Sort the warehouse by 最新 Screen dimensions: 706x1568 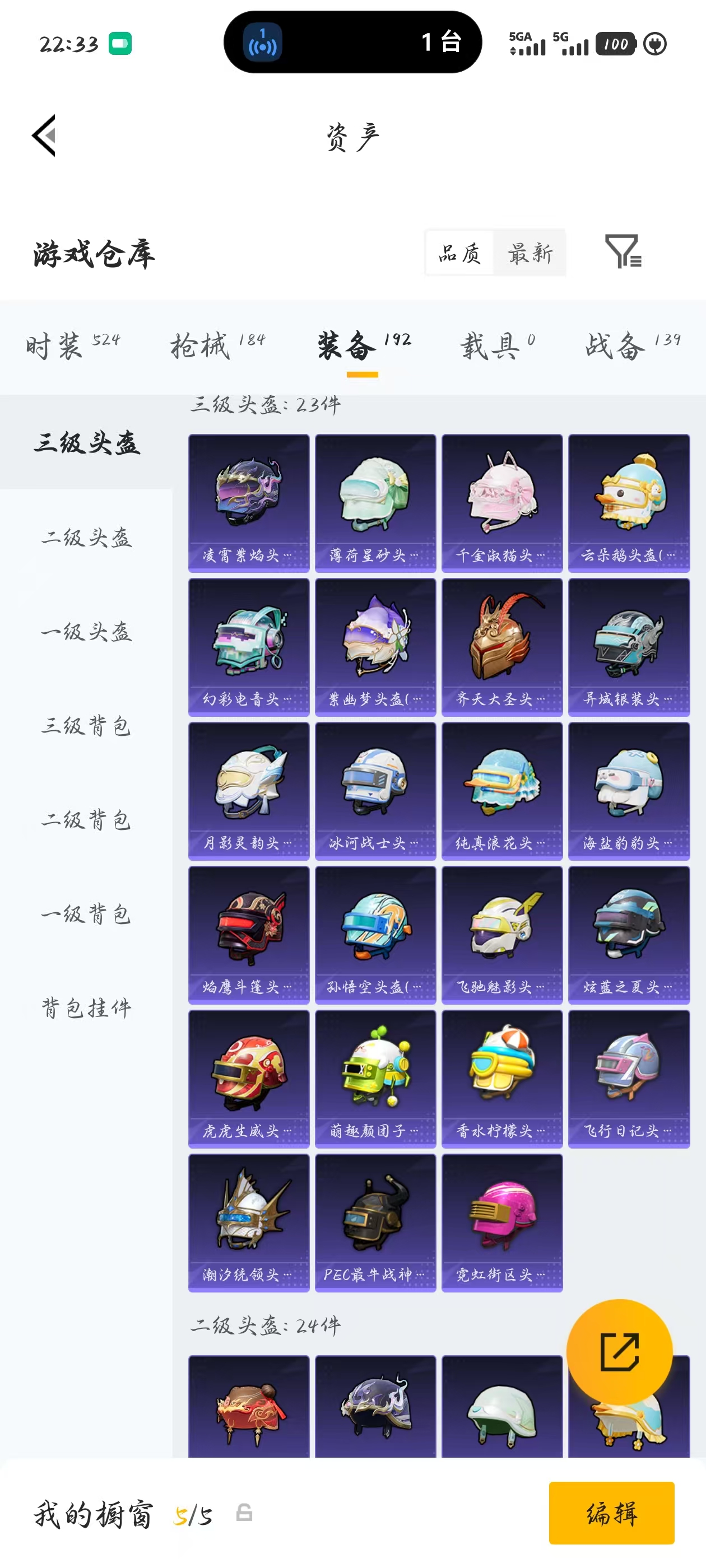[530, 253]
